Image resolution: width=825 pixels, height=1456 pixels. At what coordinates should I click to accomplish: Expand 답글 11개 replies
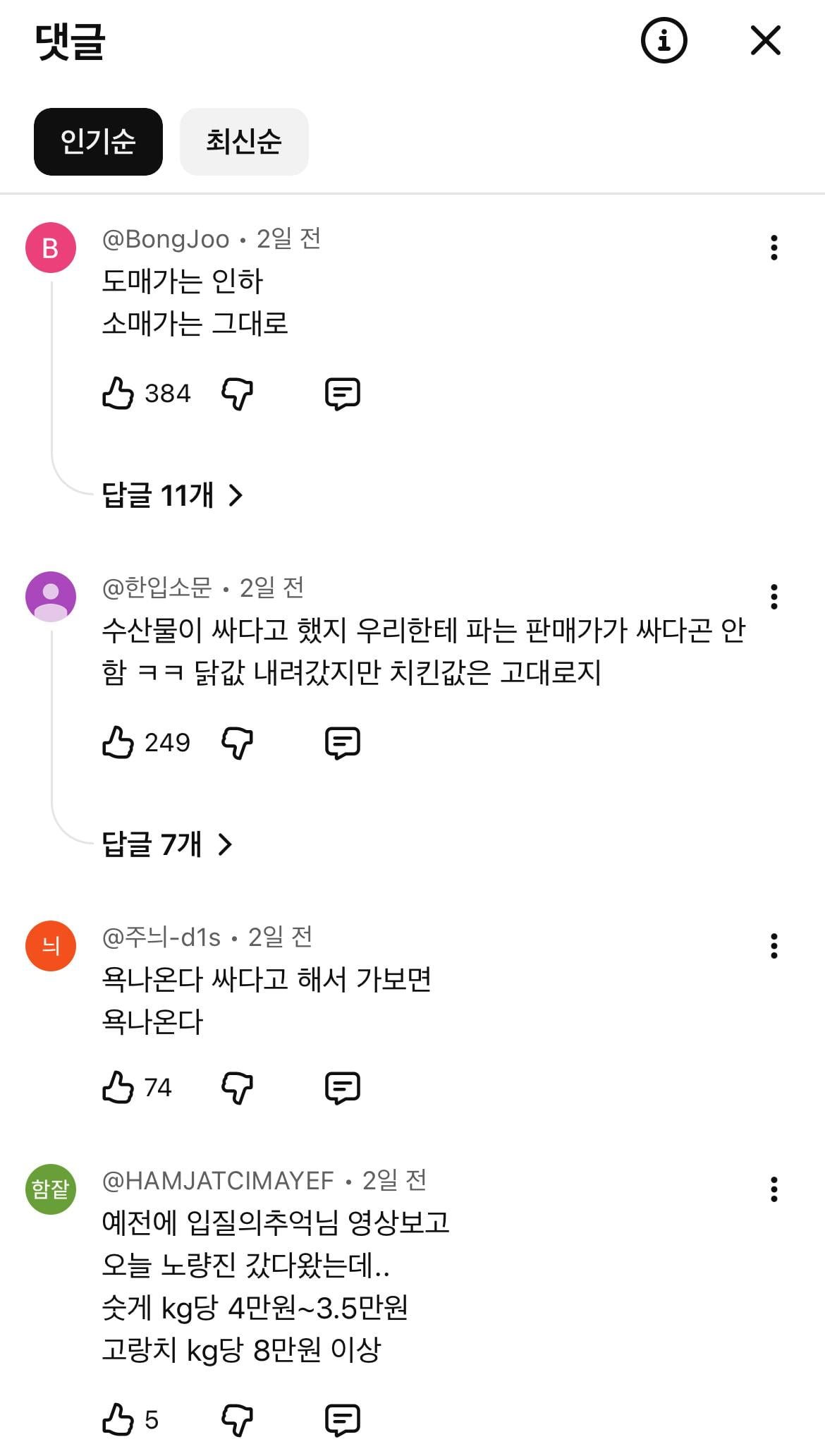point(173,495)
